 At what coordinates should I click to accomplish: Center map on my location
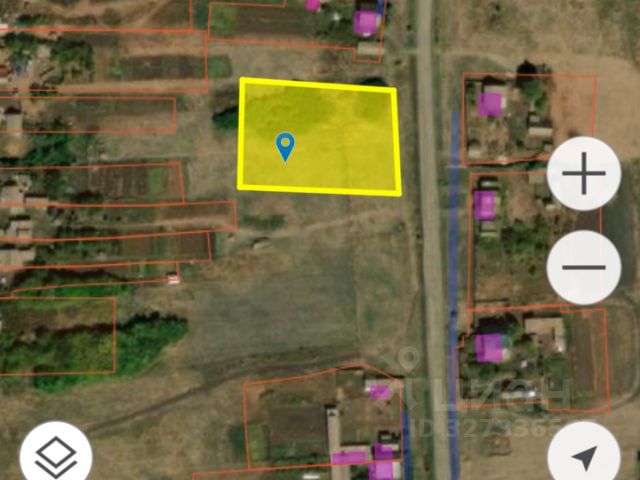(584, 457)
